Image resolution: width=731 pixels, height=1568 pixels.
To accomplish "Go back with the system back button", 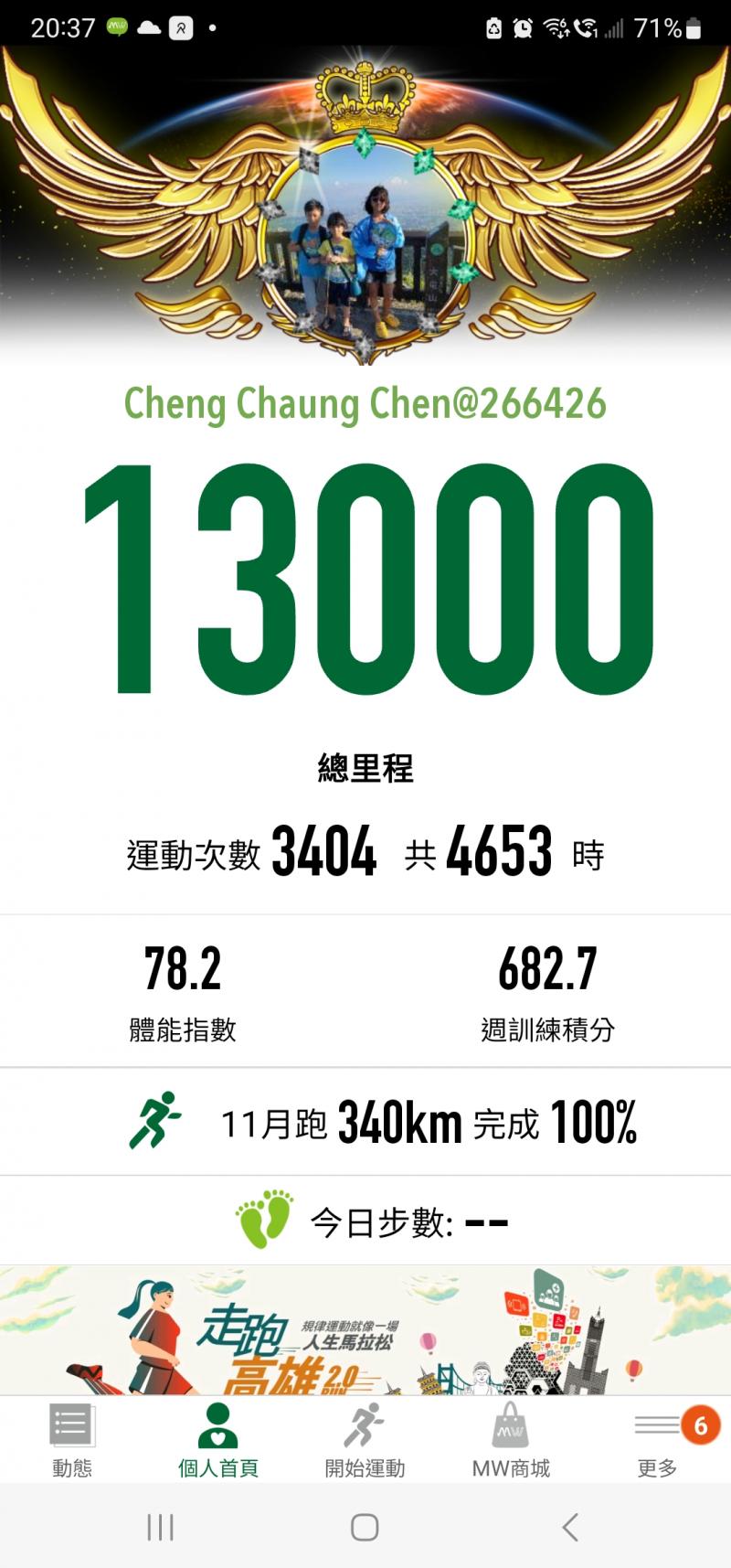I will pyautogui.click(x=570, y=1527).
